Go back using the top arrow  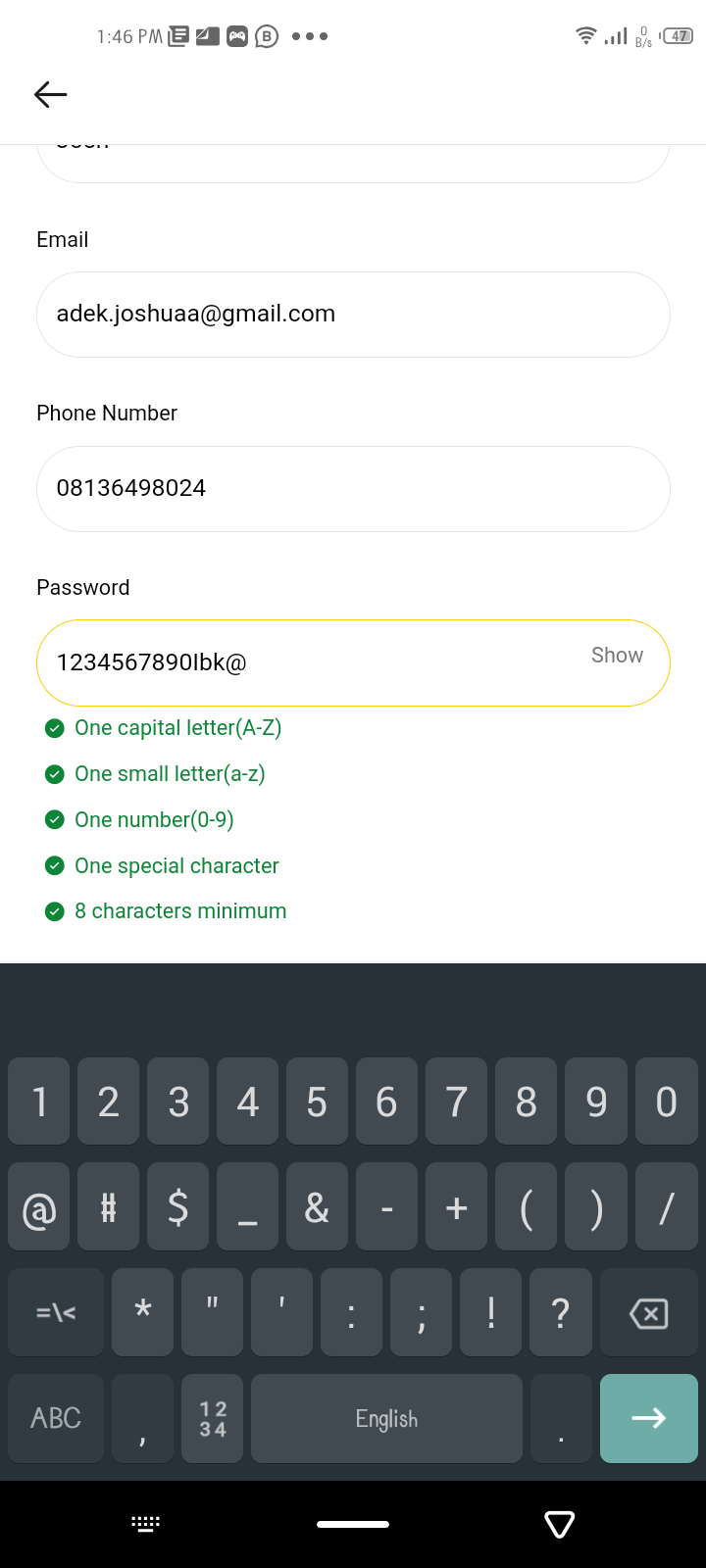tap(50, 94)
